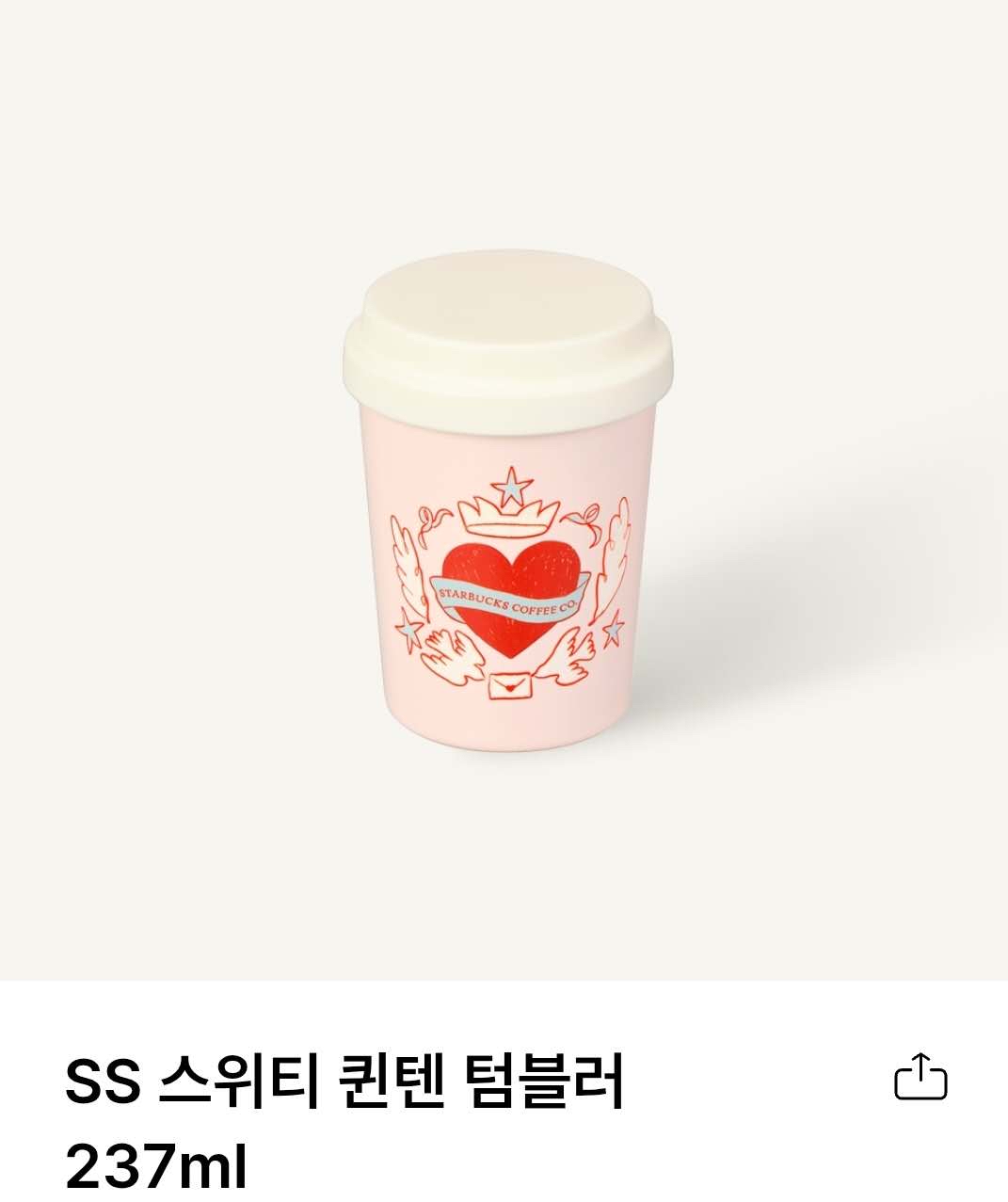The width and height of the screenshot is (1008, 1202).
Task: Share the SS 스위티 퀸텐 텀블러 product
Action: 920,1078
